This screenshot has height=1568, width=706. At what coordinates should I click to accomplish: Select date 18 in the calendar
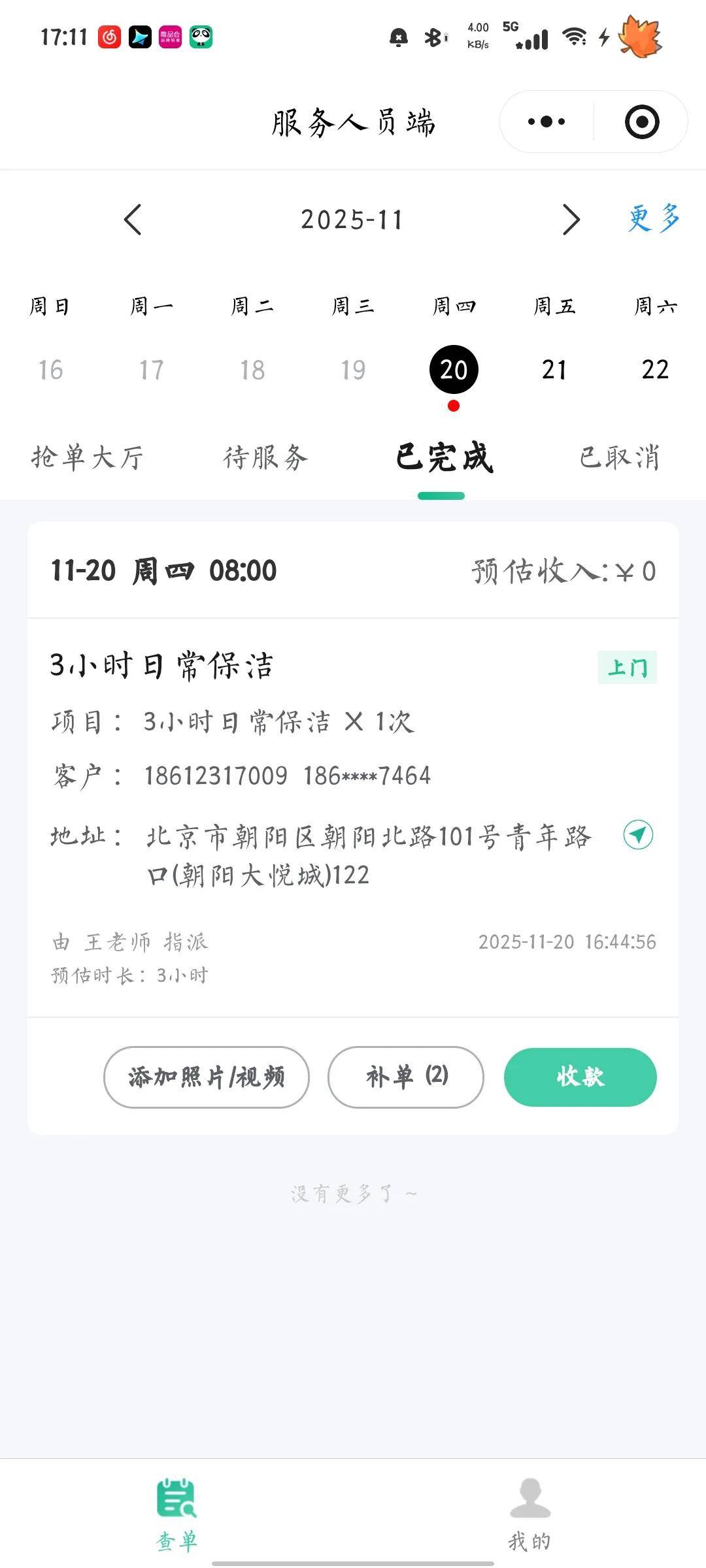tap(252, 370)
